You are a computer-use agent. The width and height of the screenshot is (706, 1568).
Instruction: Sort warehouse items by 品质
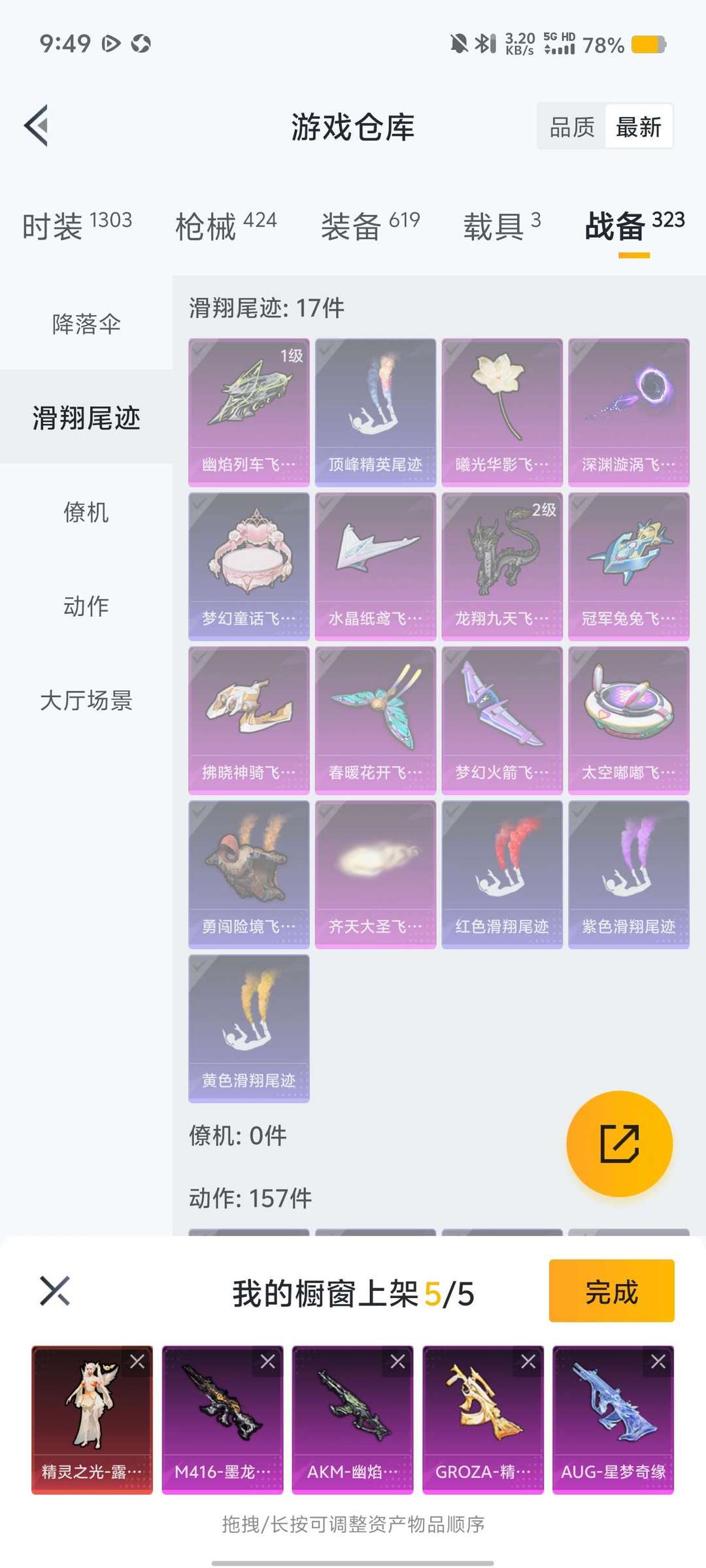coord(572,127)
